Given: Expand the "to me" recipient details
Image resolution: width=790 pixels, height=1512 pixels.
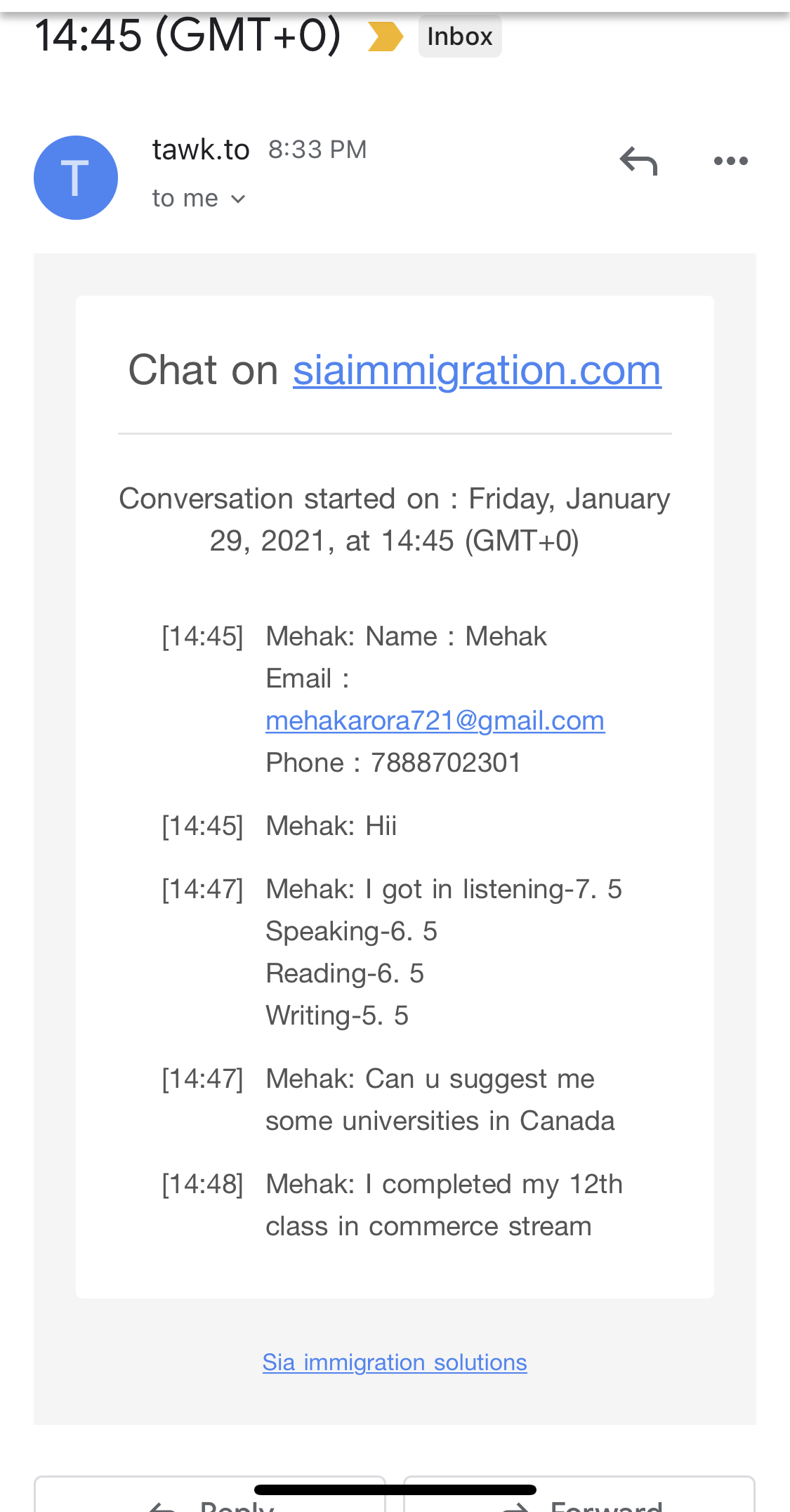Looking at the screenshot, I should tap(199, 199).
